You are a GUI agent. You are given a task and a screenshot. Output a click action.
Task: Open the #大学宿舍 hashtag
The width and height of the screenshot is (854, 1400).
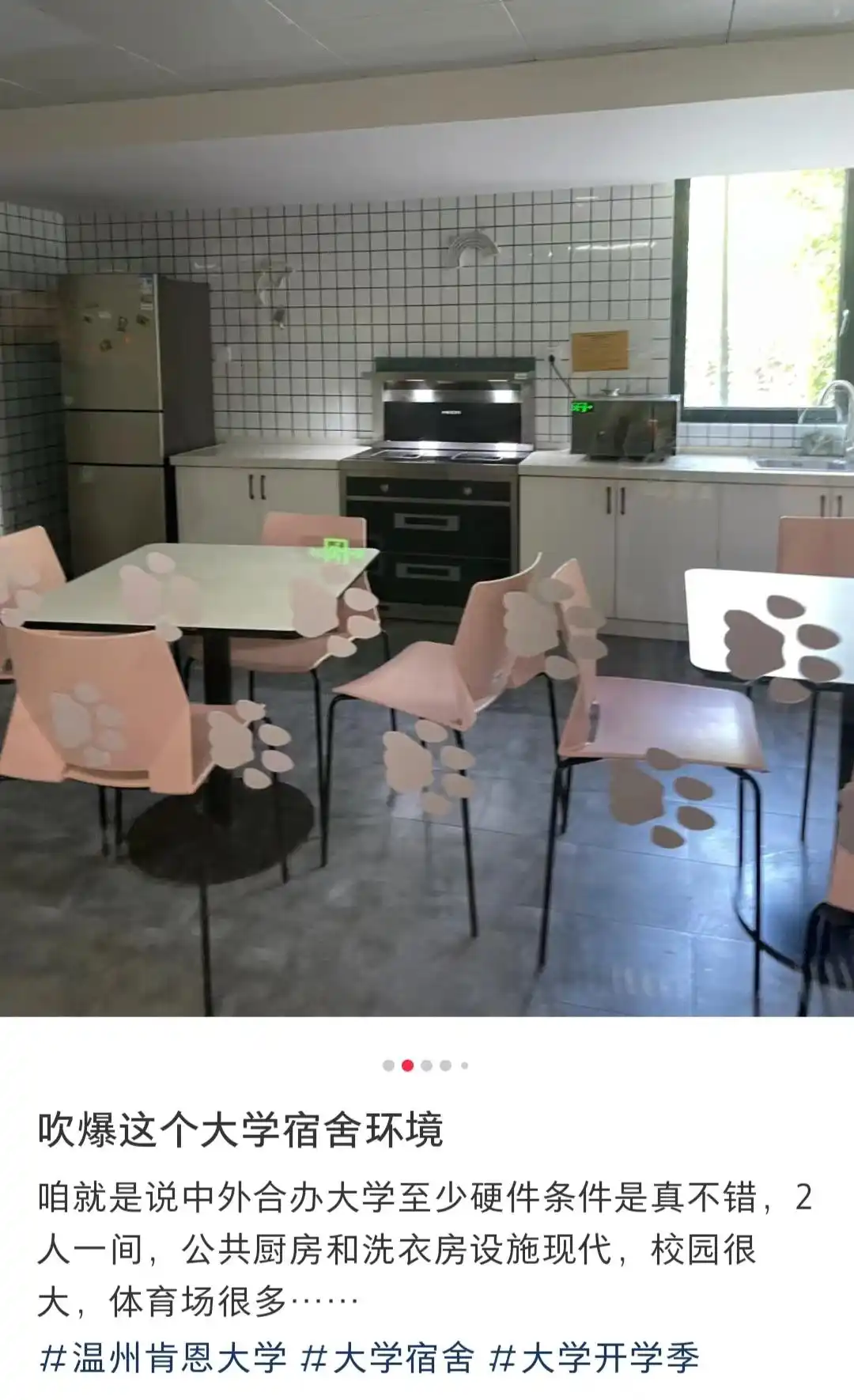[387, 1357]
